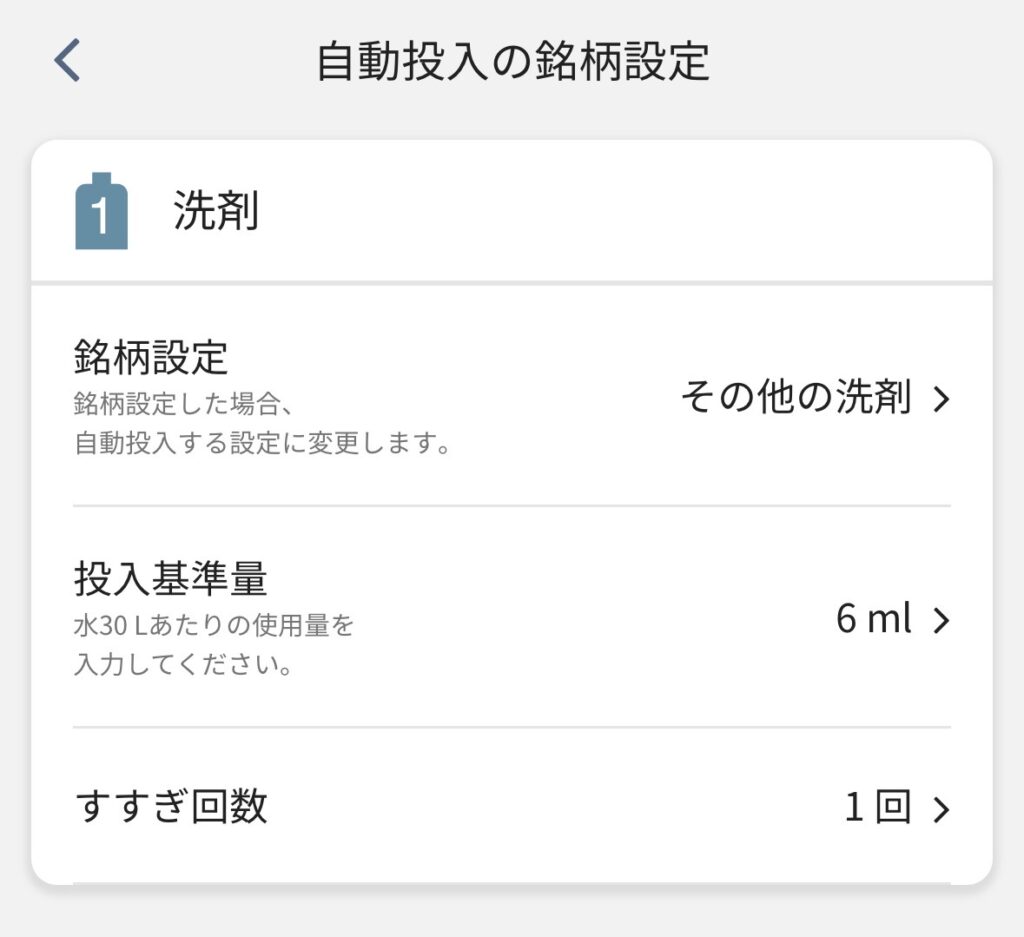This screenshot has height=937, width=1024.
Task: Open the すすぎ回数 rinse count setting
Action: click(x=512, y=808)
